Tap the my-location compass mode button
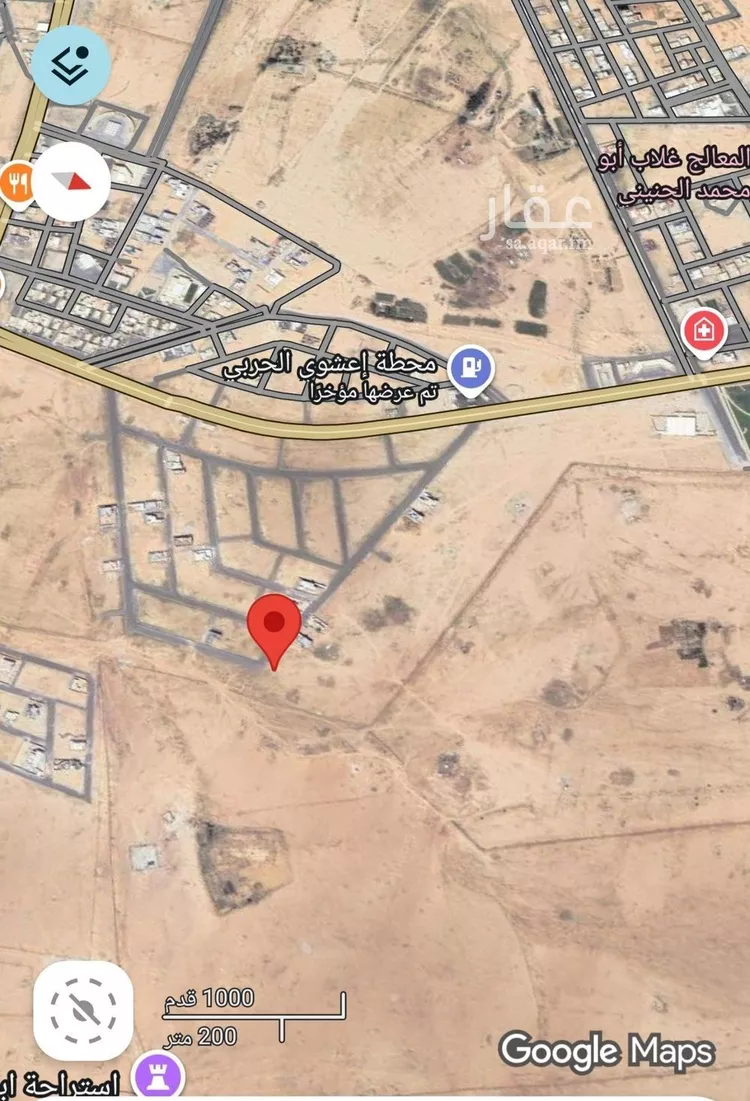Image resolution: width=750 pixels, height=1101 pixels. point(83,1010)
